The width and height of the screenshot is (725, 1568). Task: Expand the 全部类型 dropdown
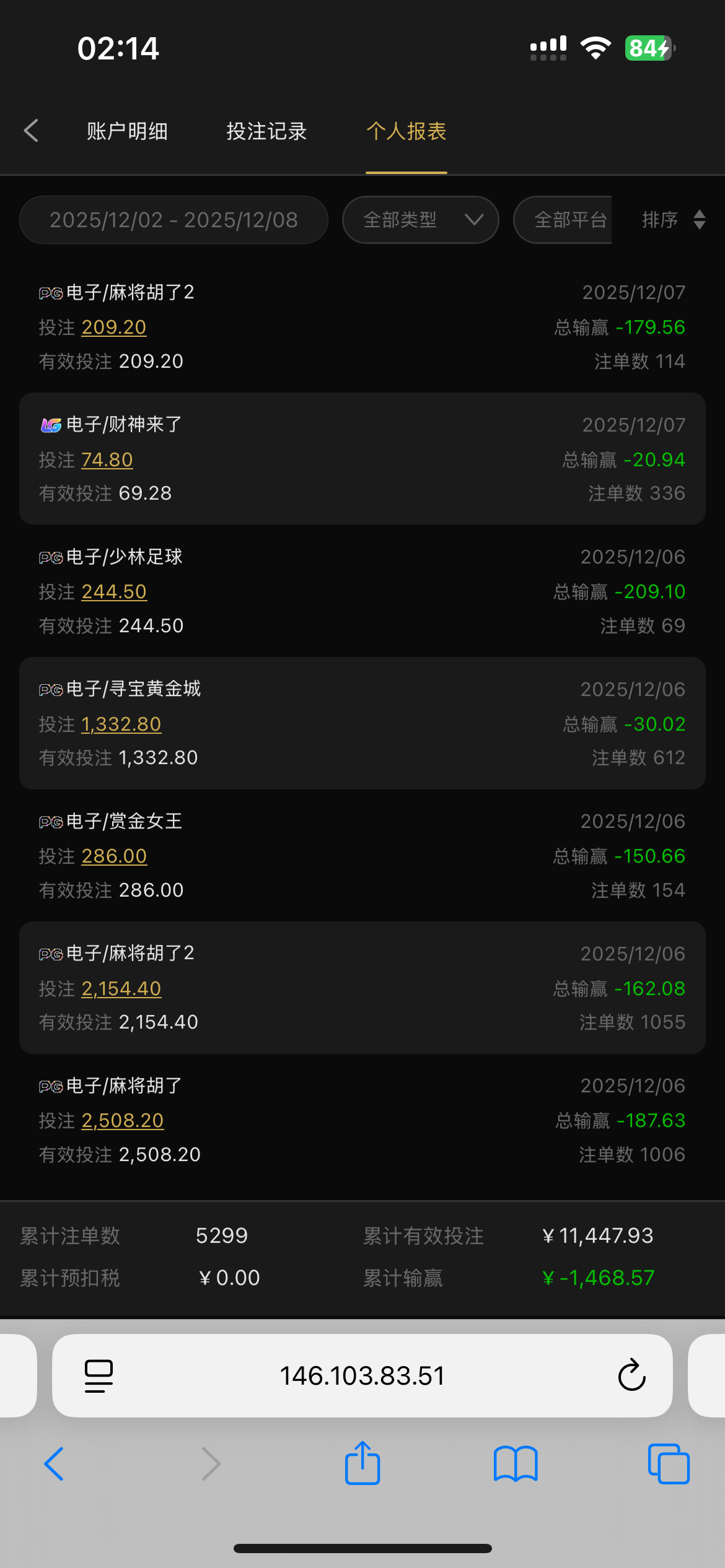tap(420, 220)
